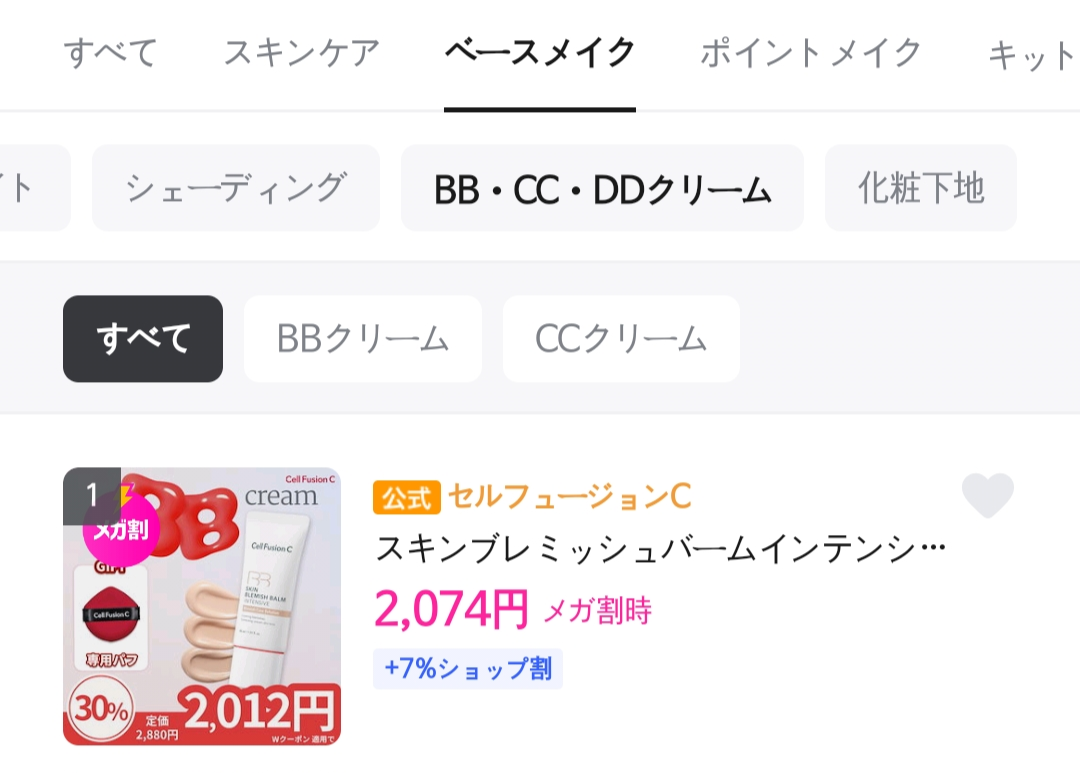The height and width of the screenshot is (773, 1080).
Task: Select the ベースメイク tab
Action: pos(540,53)
